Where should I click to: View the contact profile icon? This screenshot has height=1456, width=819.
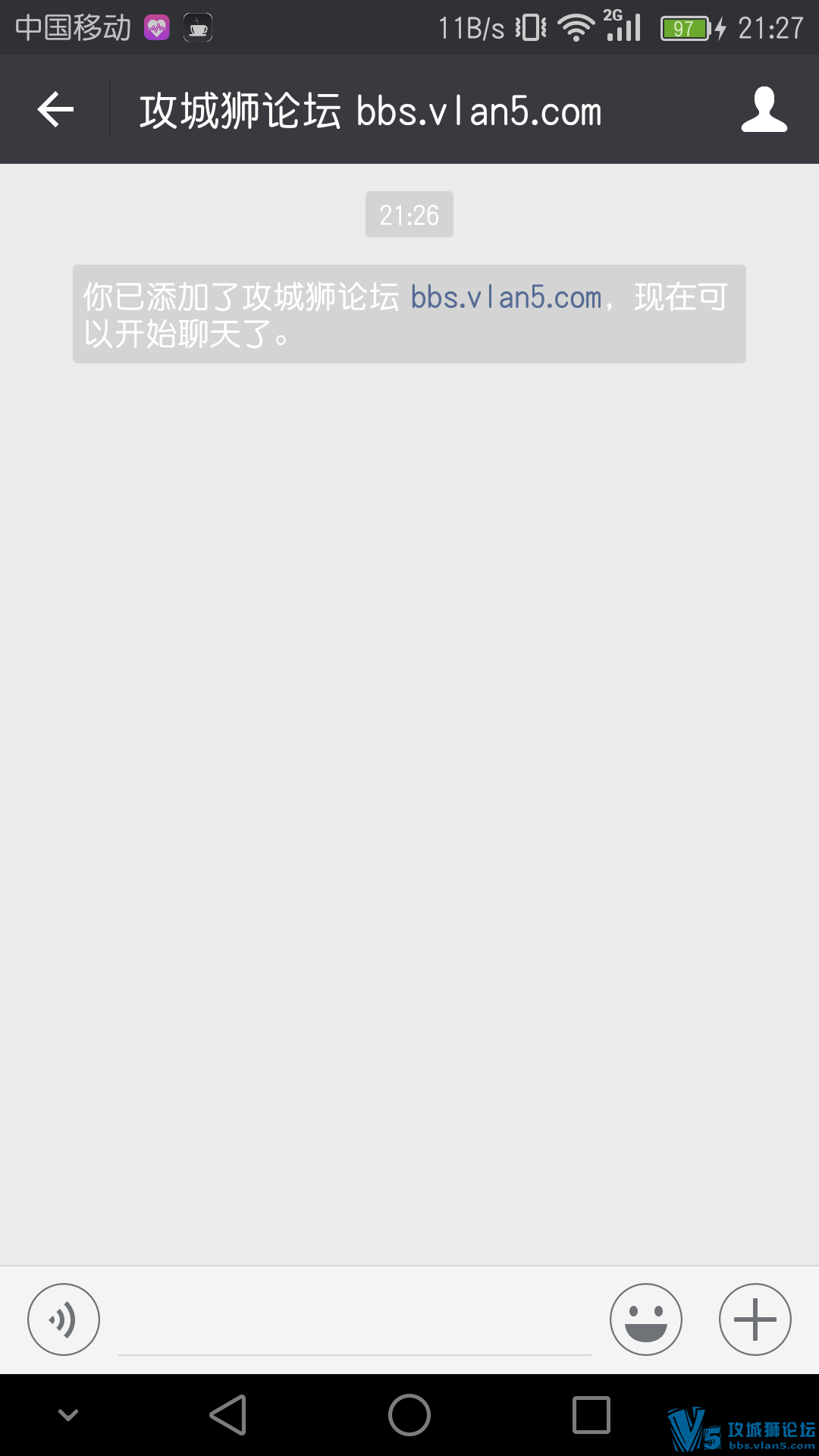pyautogui.click(x=766, y=109)
